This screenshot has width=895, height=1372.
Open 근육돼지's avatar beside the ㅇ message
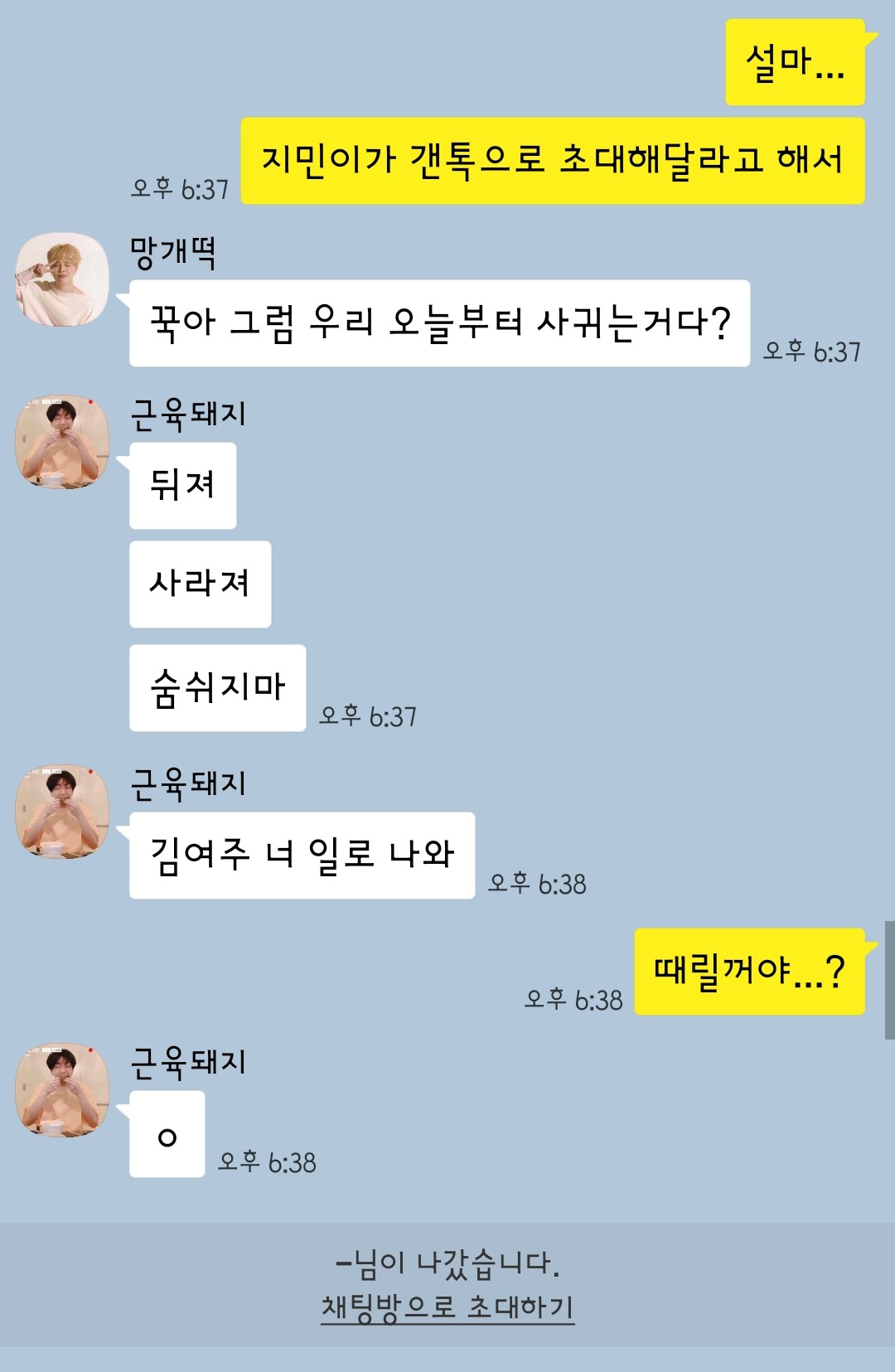62,1090
